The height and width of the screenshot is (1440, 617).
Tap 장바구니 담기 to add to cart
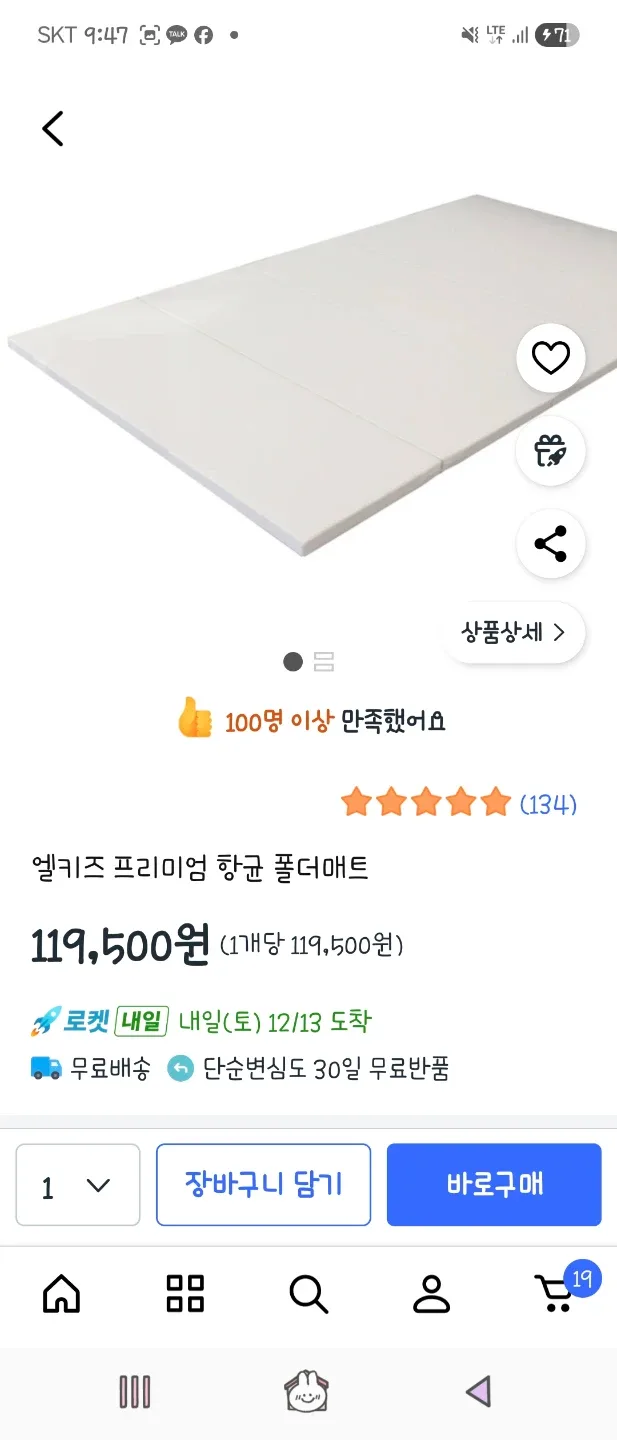[263, 1185]
